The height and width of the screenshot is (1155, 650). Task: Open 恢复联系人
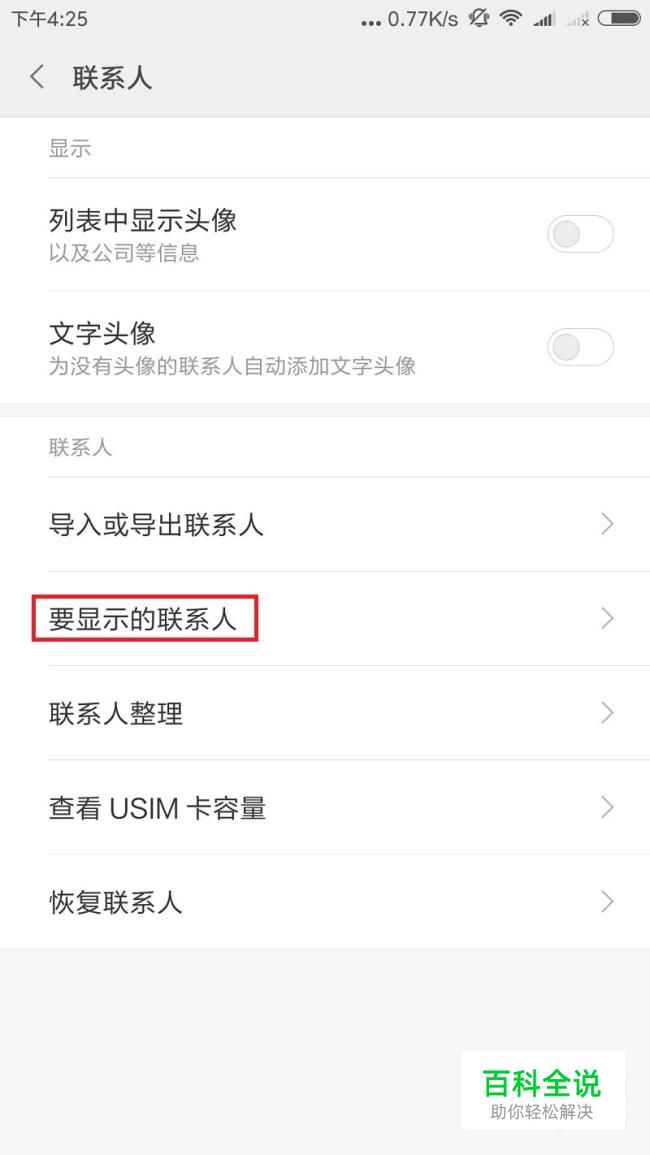pyautogui.click(x=325, y=902)
